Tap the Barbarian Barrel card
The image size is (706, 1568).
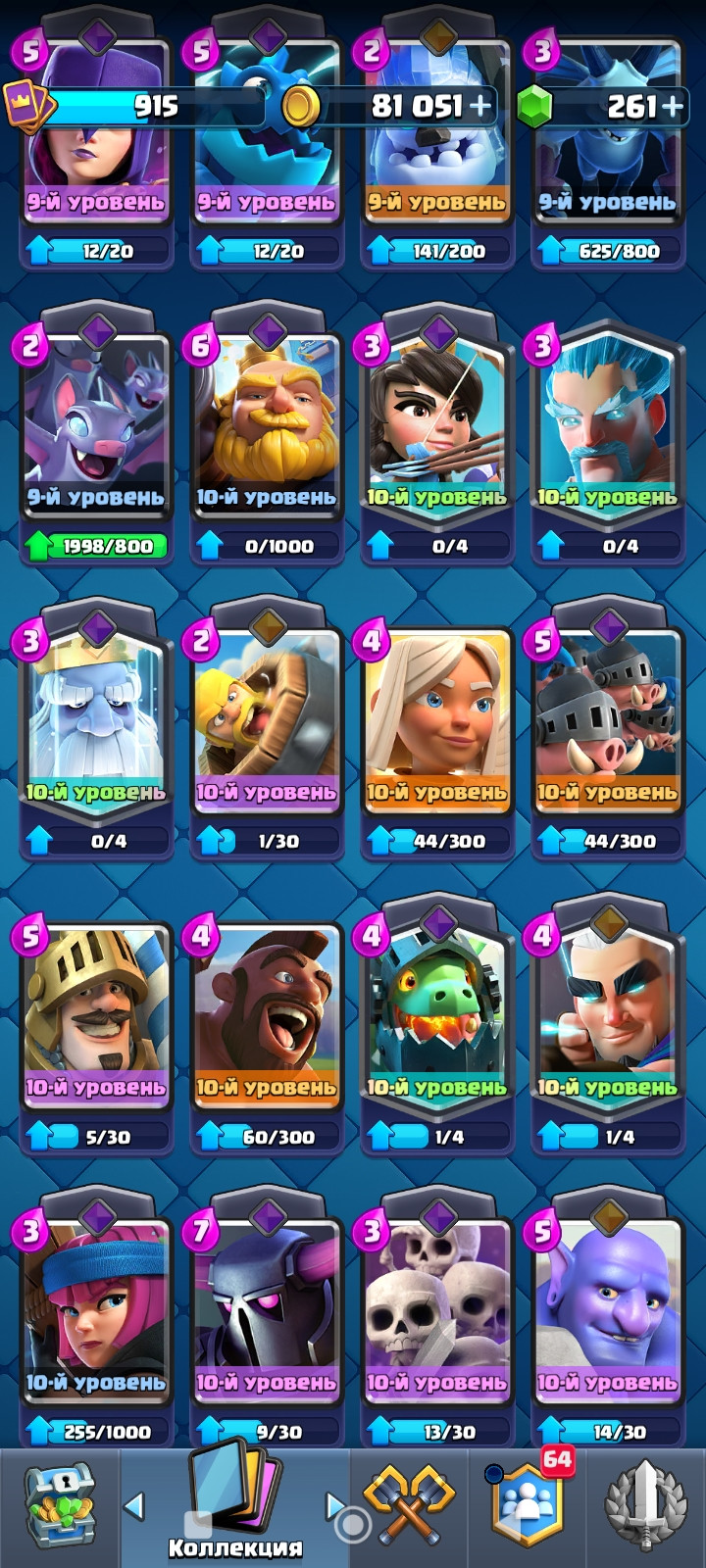coord(267,731)
